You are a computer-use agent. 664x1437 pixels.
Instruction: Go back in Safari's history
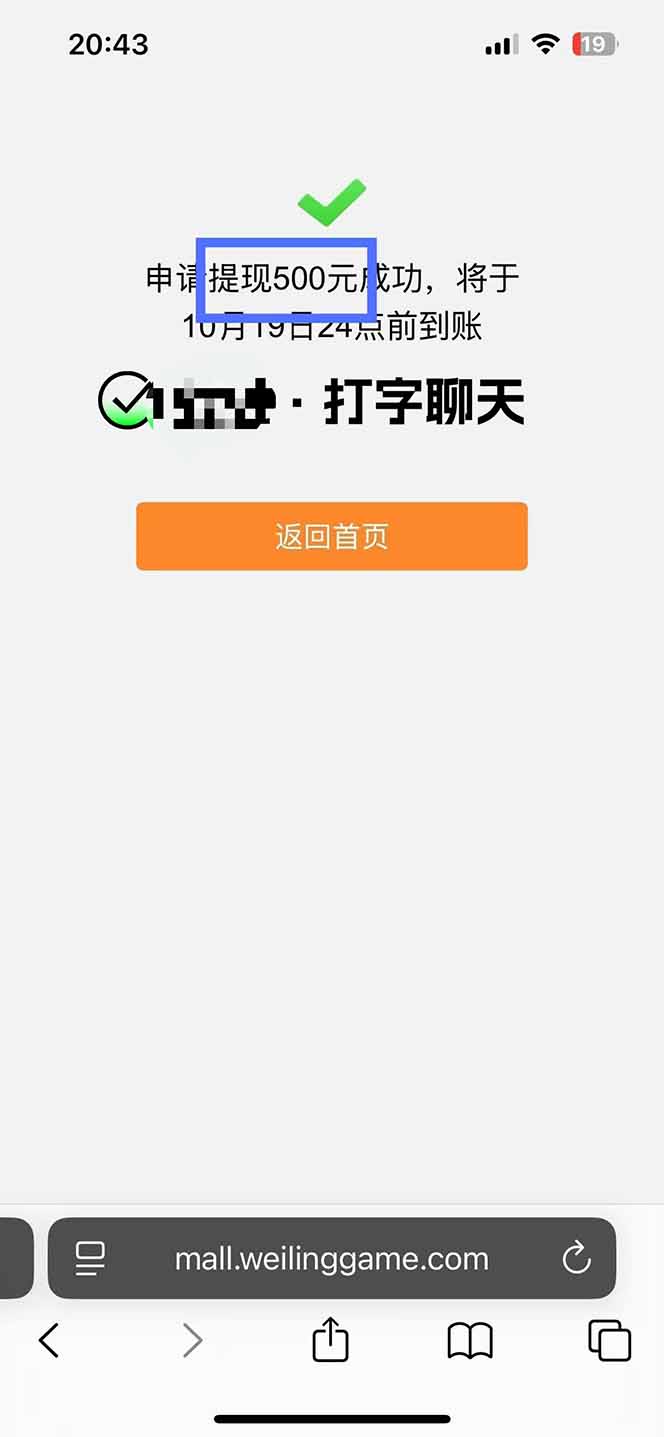49,1340
